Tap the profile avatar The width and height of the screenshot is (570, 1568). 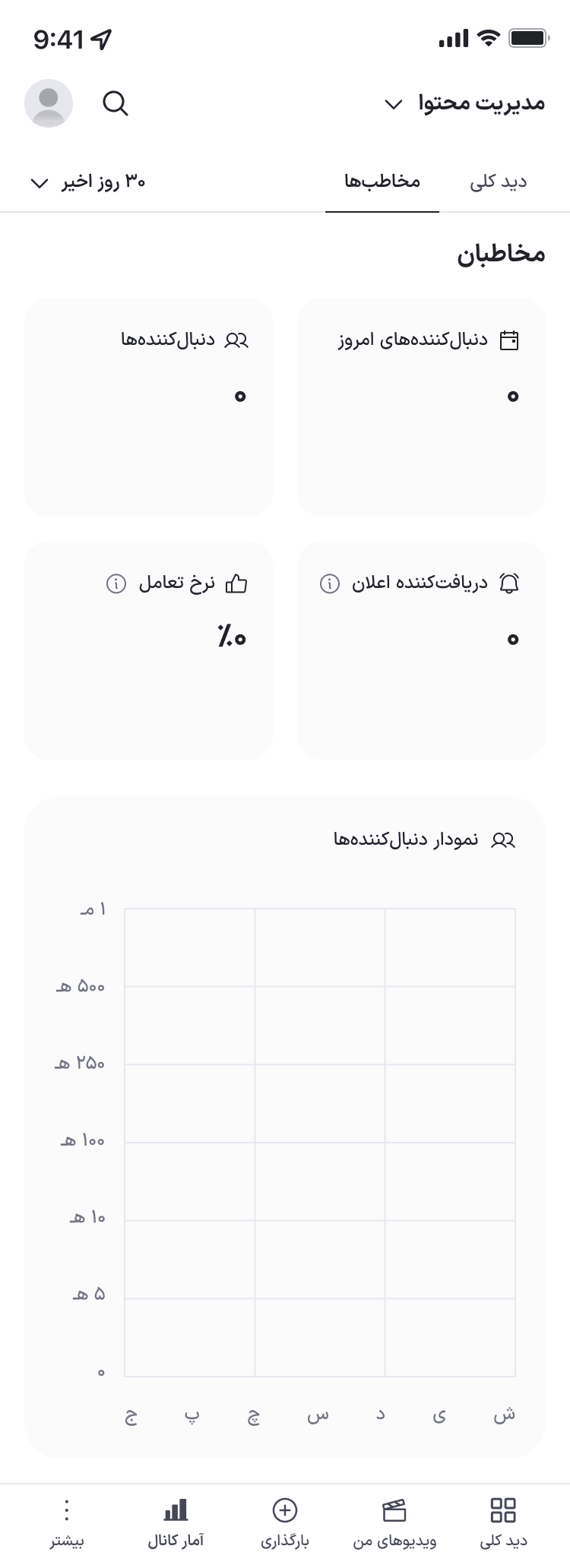tap(49, 103)
